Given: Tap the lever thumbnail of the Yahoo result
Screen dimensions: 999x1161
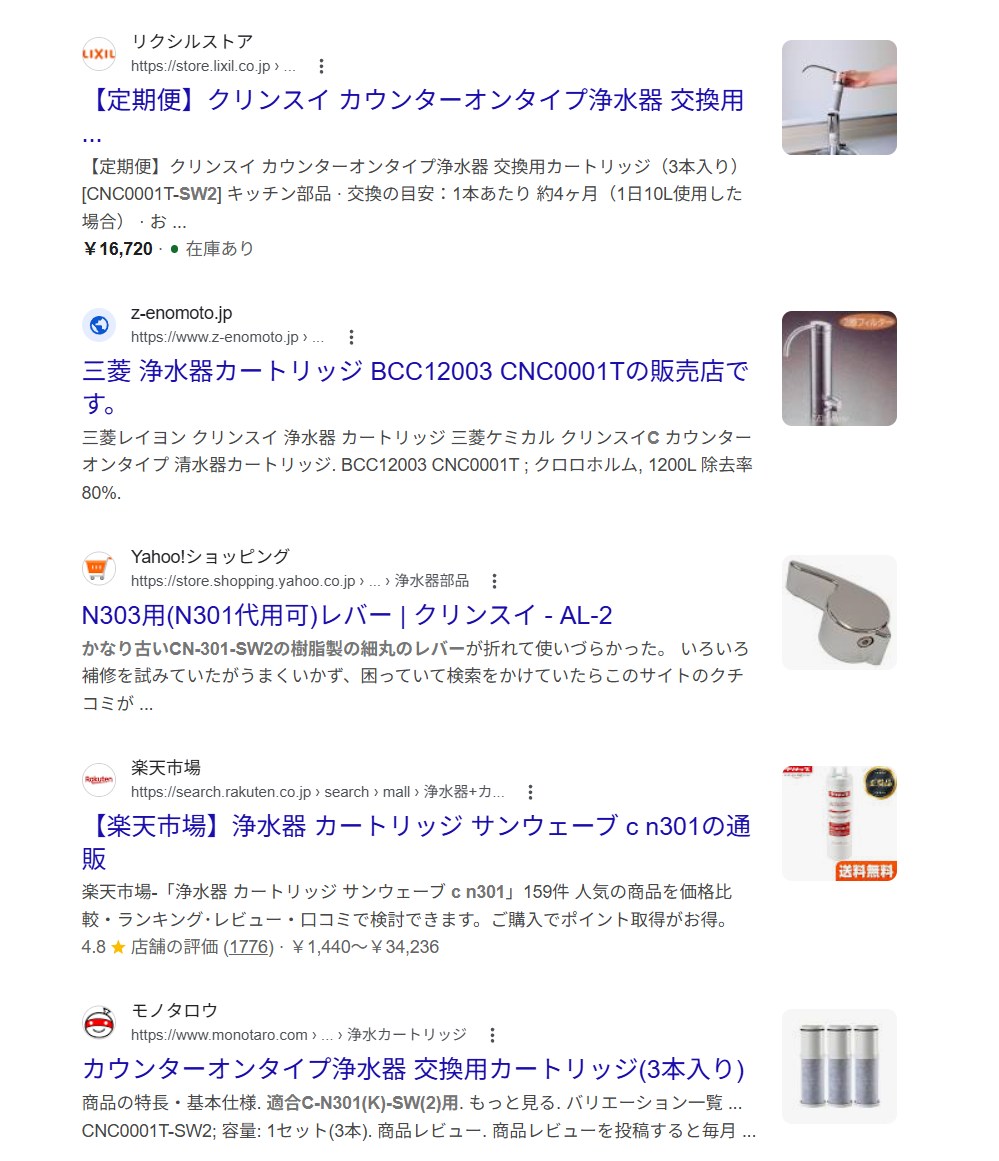Looking at the screenshot, I should 839,612.
